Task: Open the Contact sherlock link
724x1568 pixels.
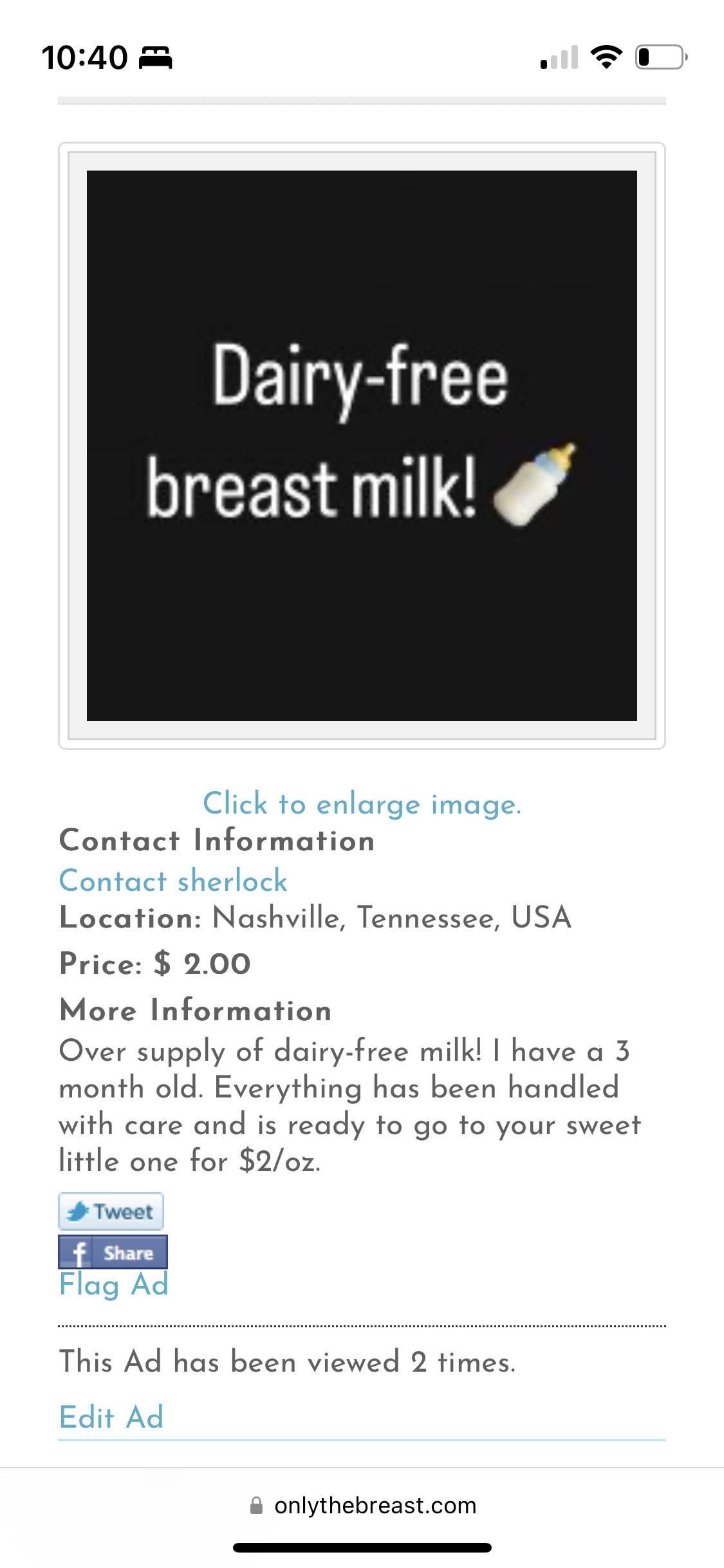Action: pos(173,881)
